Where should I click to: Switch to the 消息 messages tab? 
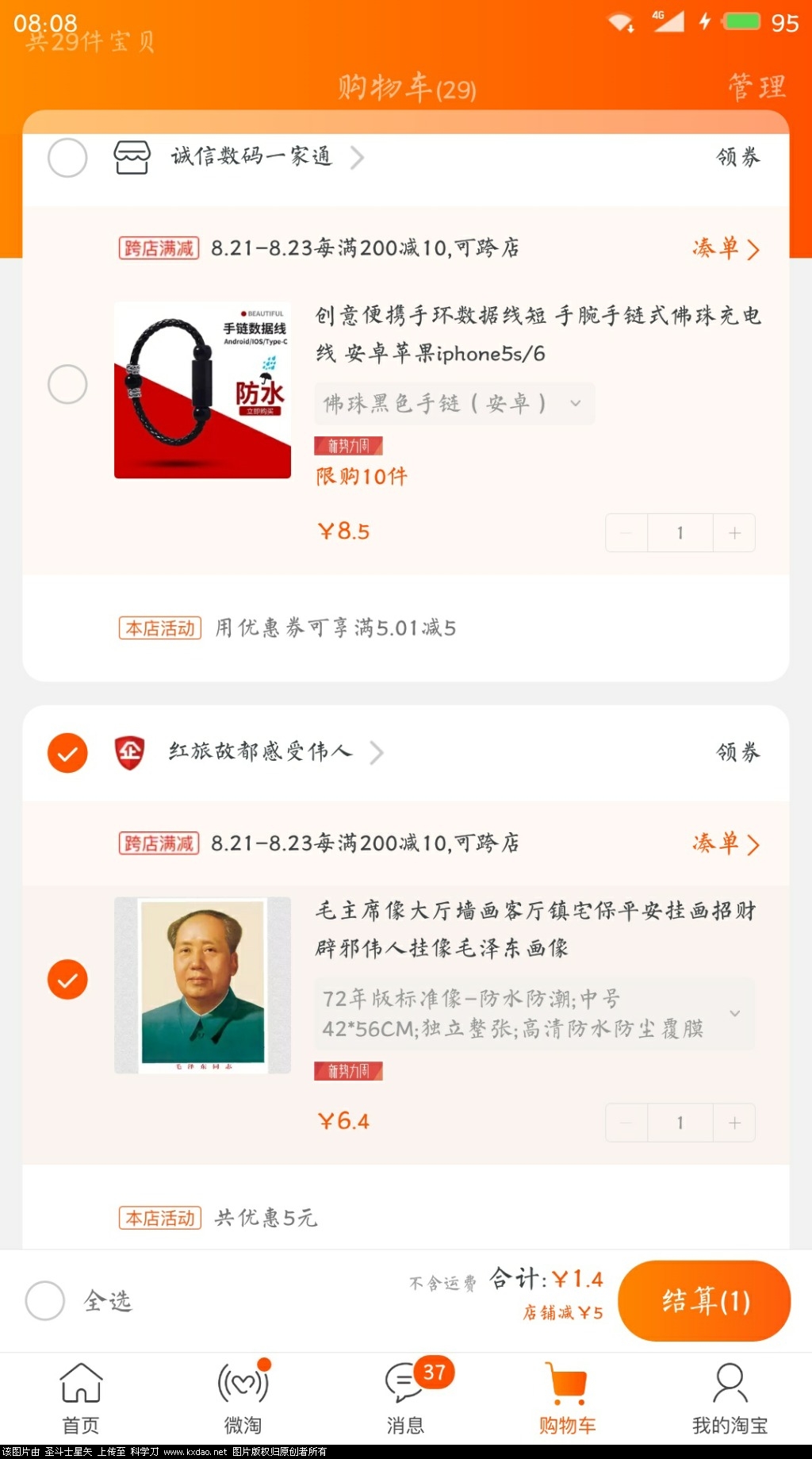click(406, 1399)
